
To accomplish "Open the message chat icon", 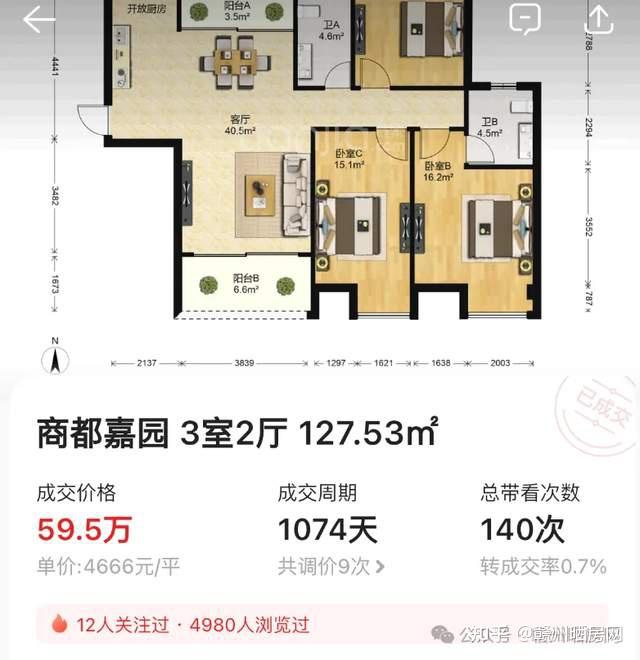I will [525, 19].
